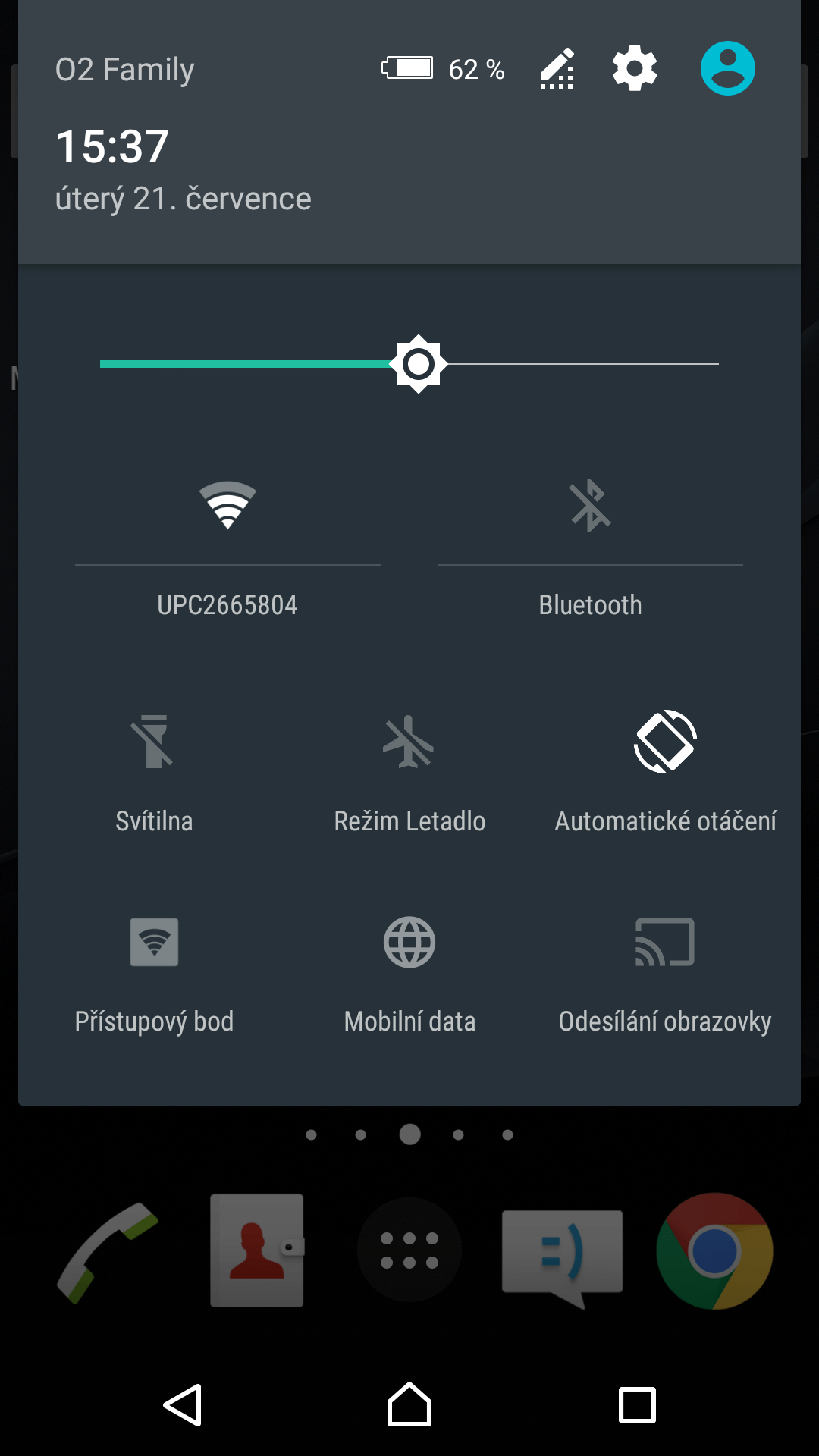Toggle Mobilní data
The width and height of the screenshot is (819, 1456).
point(409,974)
